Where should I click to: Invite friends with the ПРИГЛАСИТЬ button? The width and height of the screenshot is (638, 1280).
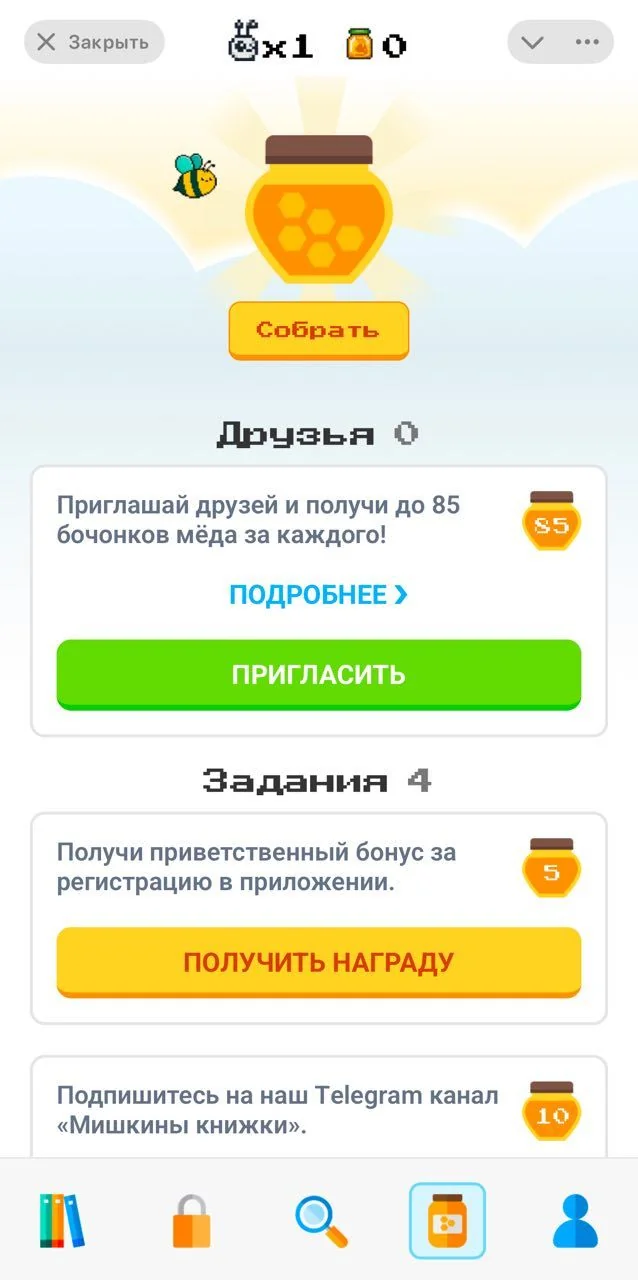tap(319, 675)
